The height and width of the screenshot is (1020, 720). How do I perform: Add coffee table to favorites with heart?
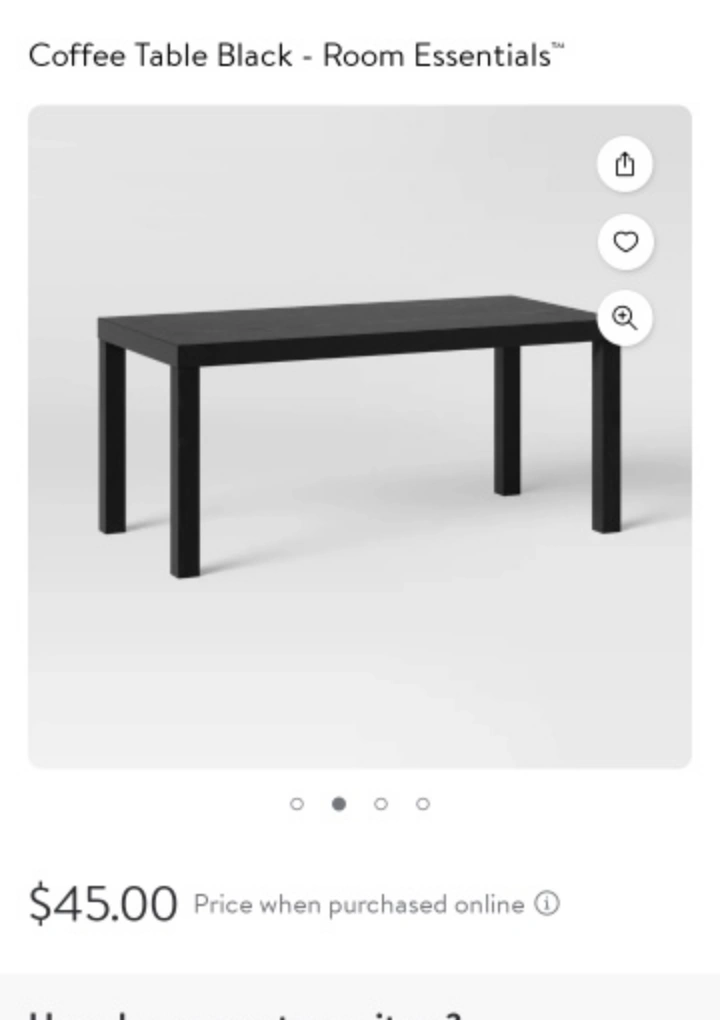click(x=624, y=242)
